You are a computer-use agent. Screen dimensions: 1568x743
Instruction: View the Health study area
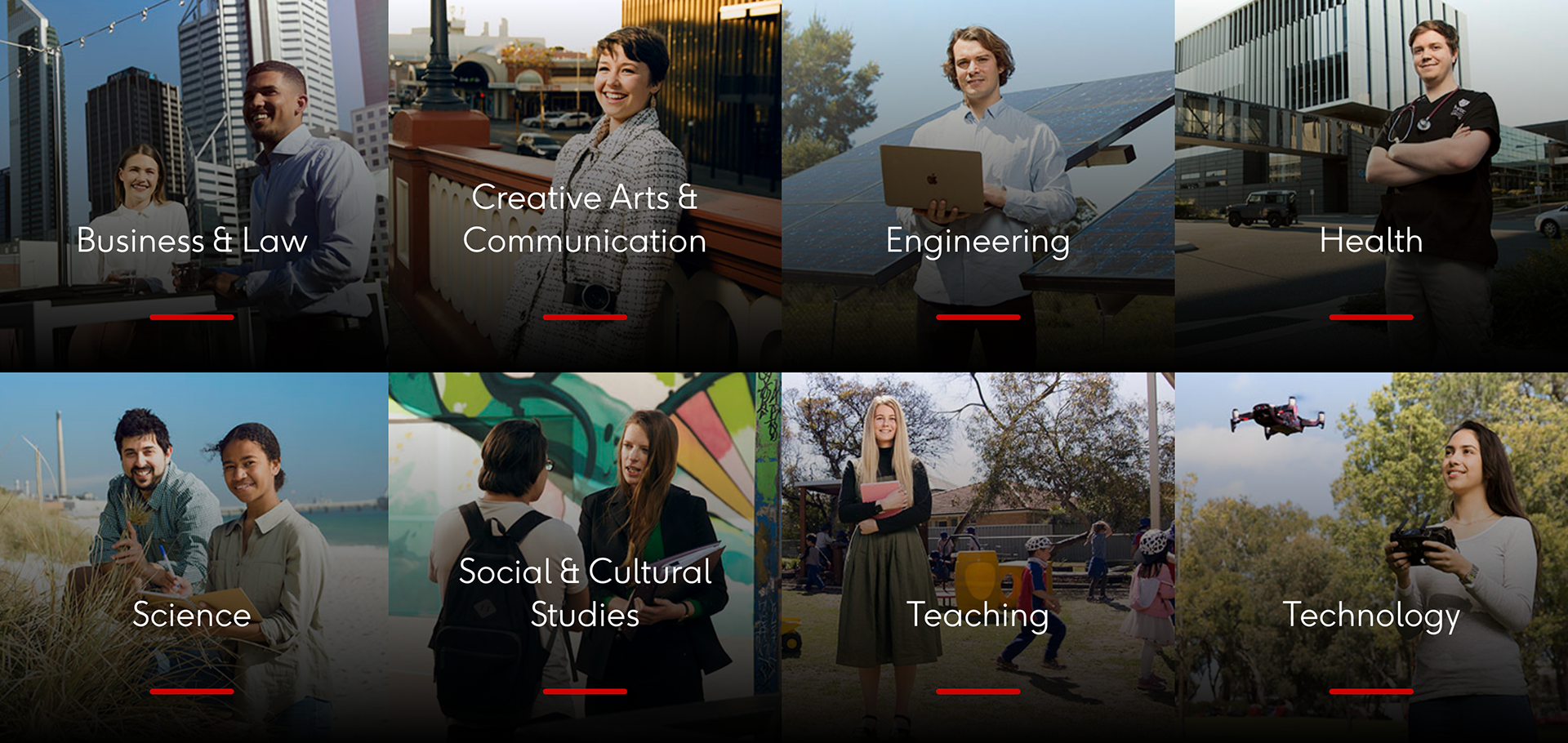coord(1371,241)
